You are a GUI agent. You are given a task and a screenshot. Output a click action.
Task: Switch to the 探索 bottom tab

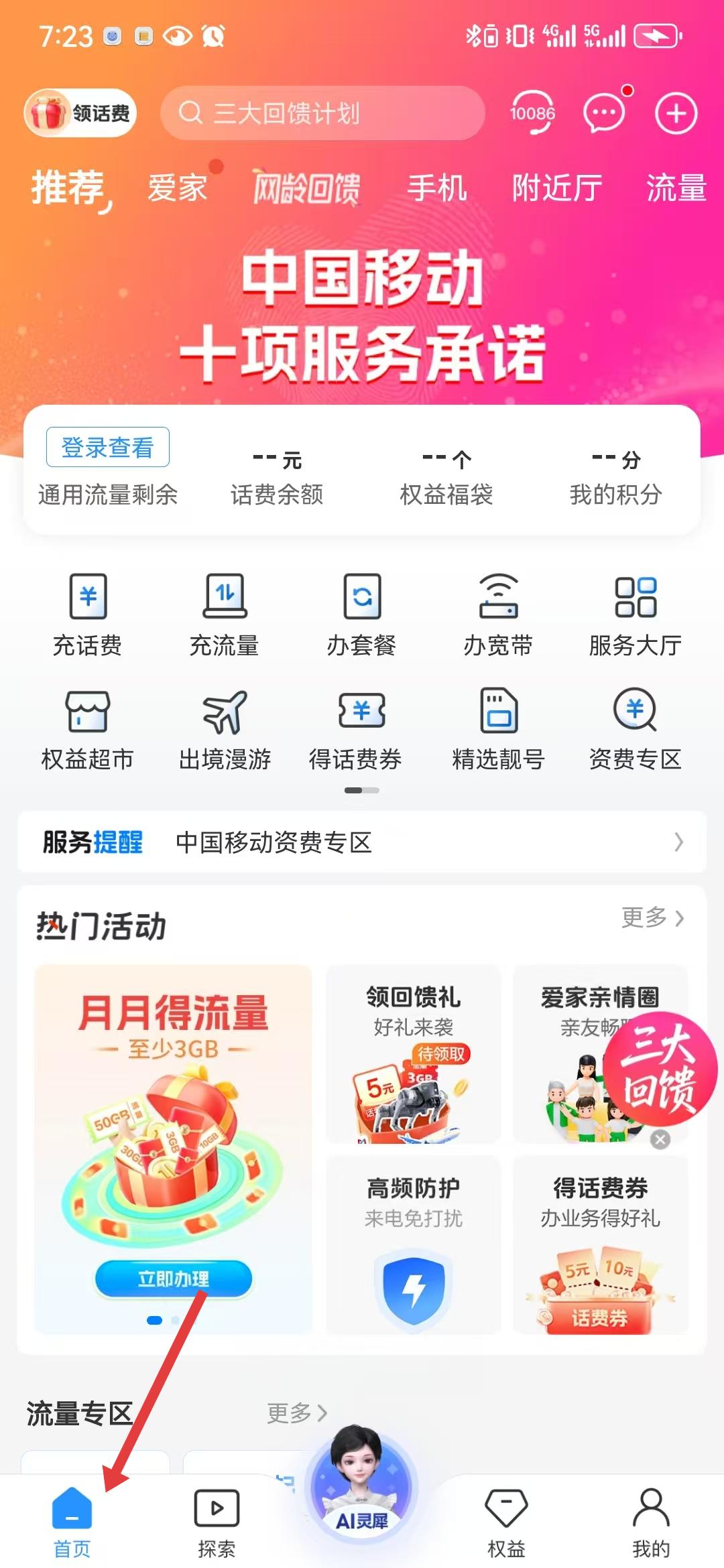click(x=217, y=1520)
